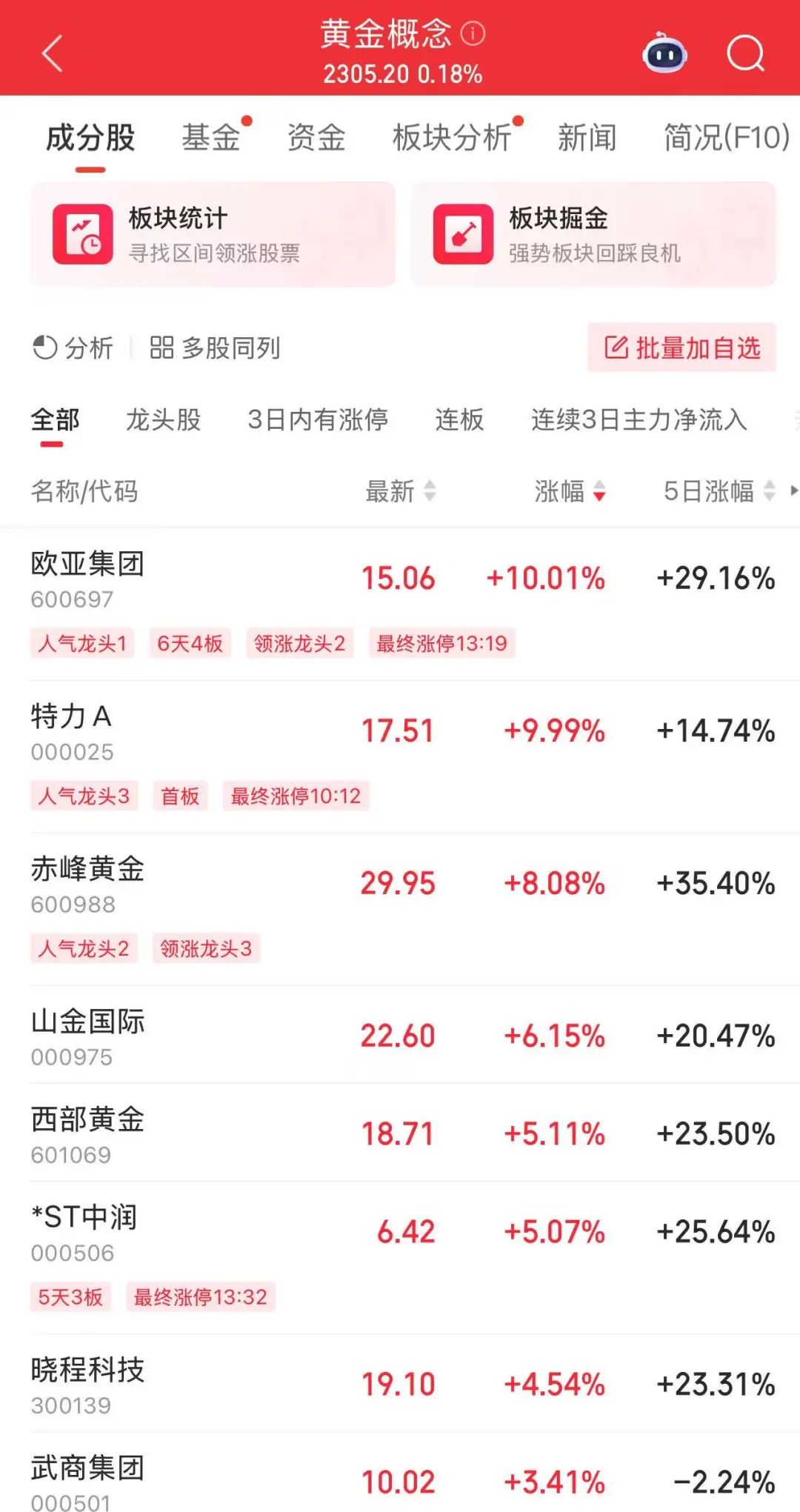
Task: Open the 板块统计 card
Action: (x=213, y=234)
